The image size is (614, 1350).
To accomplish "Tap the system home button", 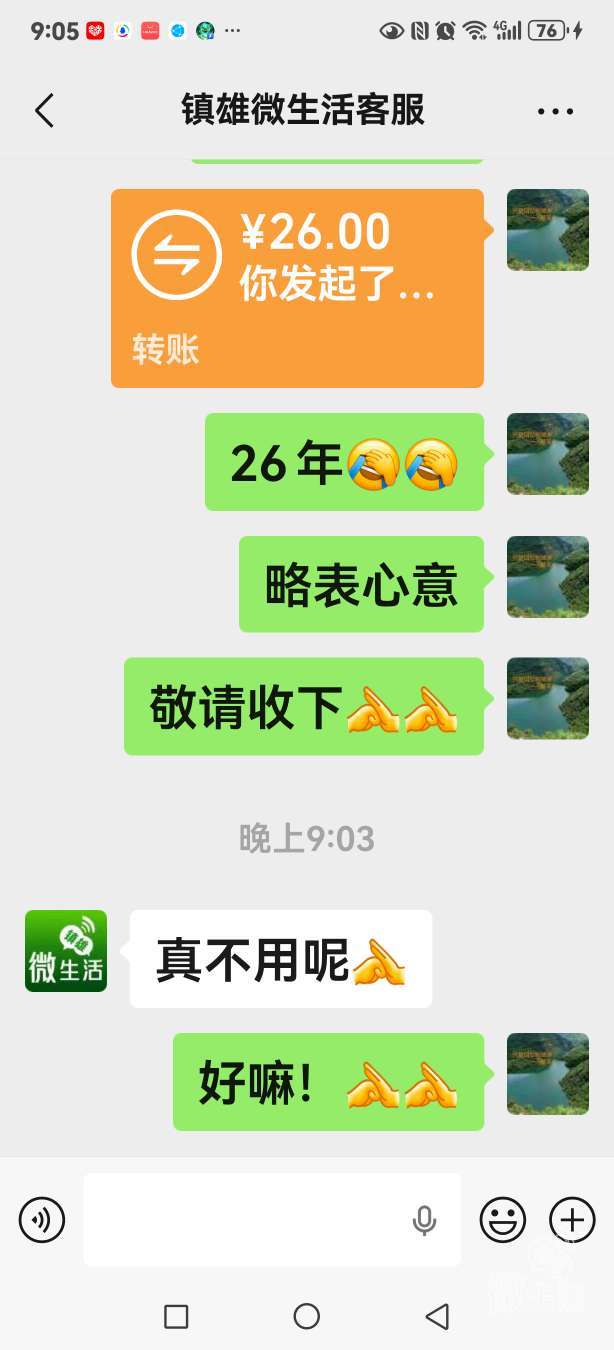I will [307, 1317].
